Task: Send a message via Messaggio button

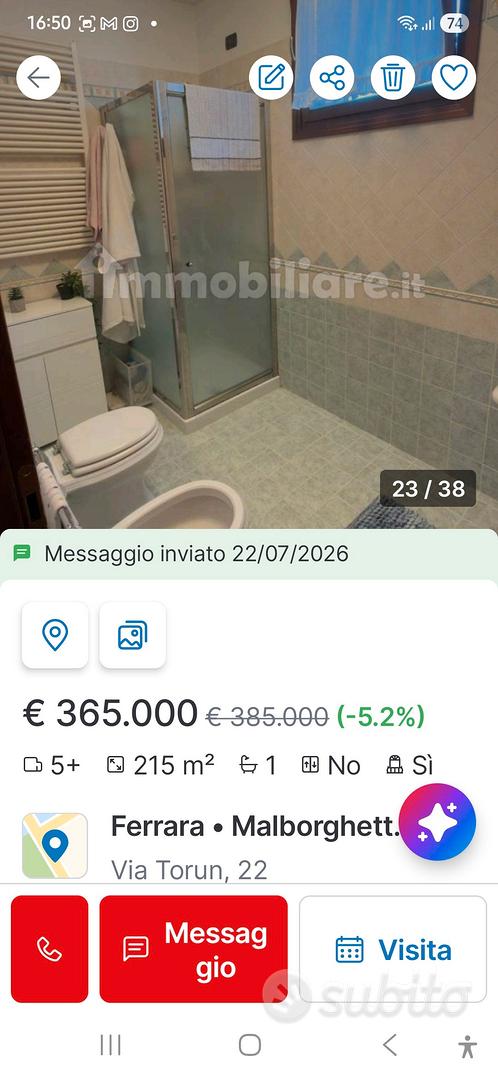Action: 194,949
